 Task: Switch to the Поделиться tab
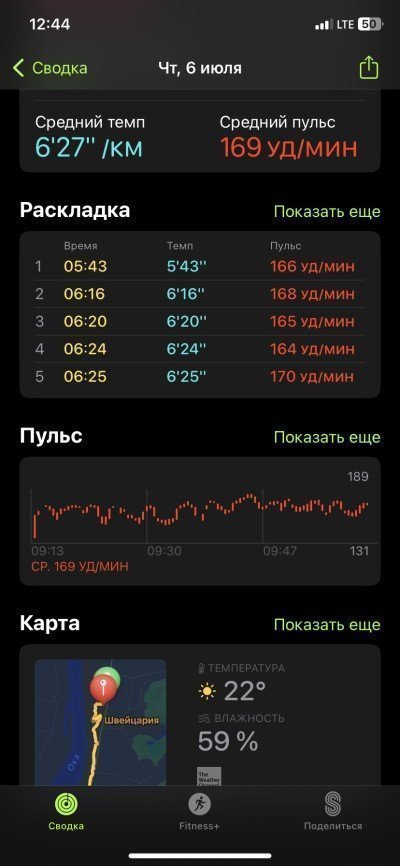click(333, 812)
